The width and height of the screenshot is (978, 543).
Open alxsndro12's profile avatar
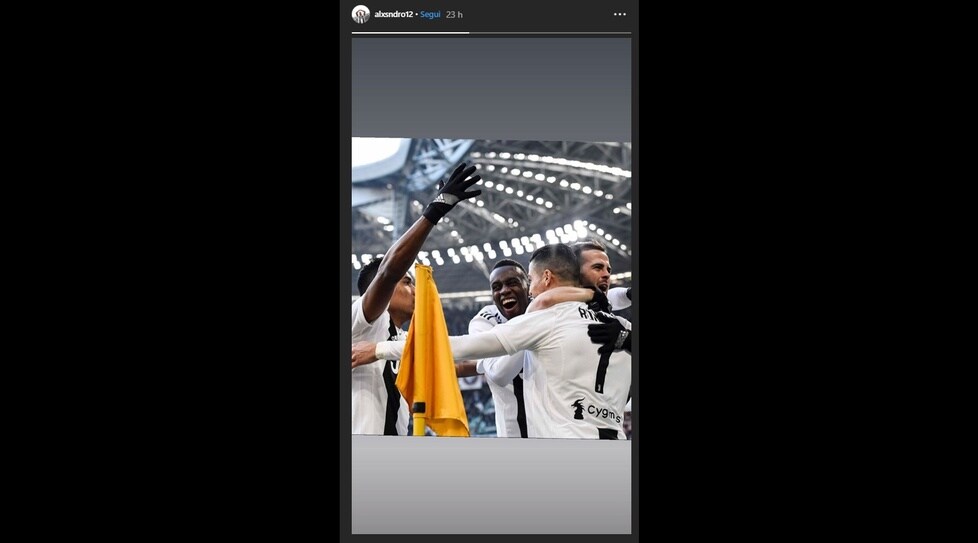(x=360, y=14)
